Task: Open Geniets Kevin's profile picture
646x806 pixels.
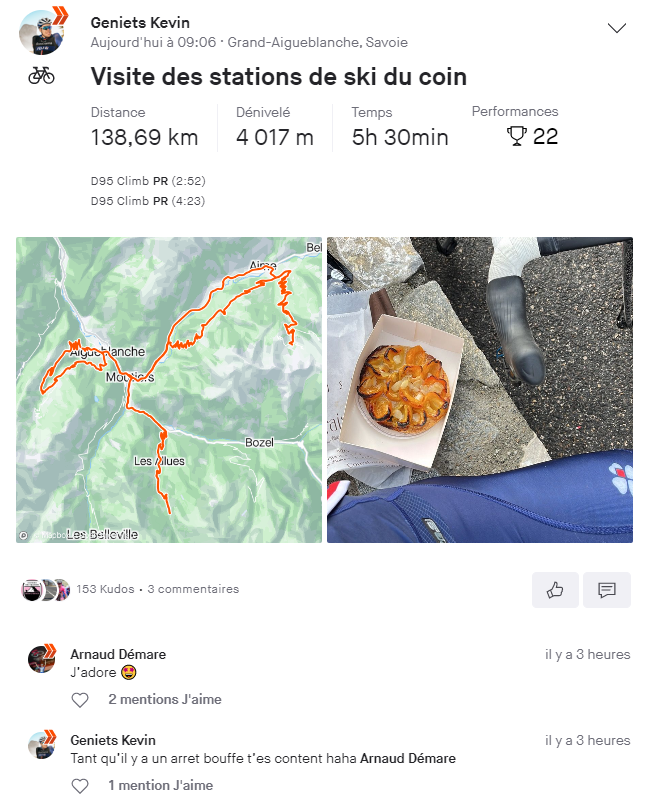Action: pos(43,32)
